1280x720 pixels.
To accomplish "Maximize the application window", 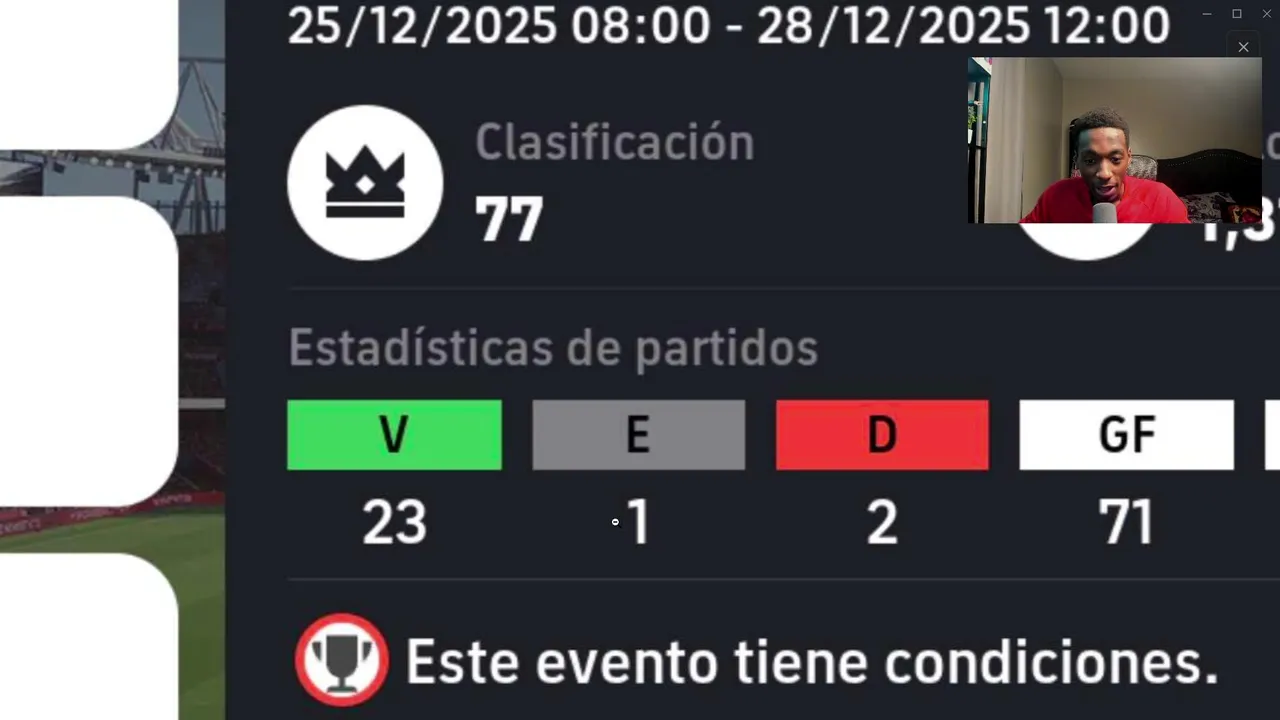I will click(1237, 14).
